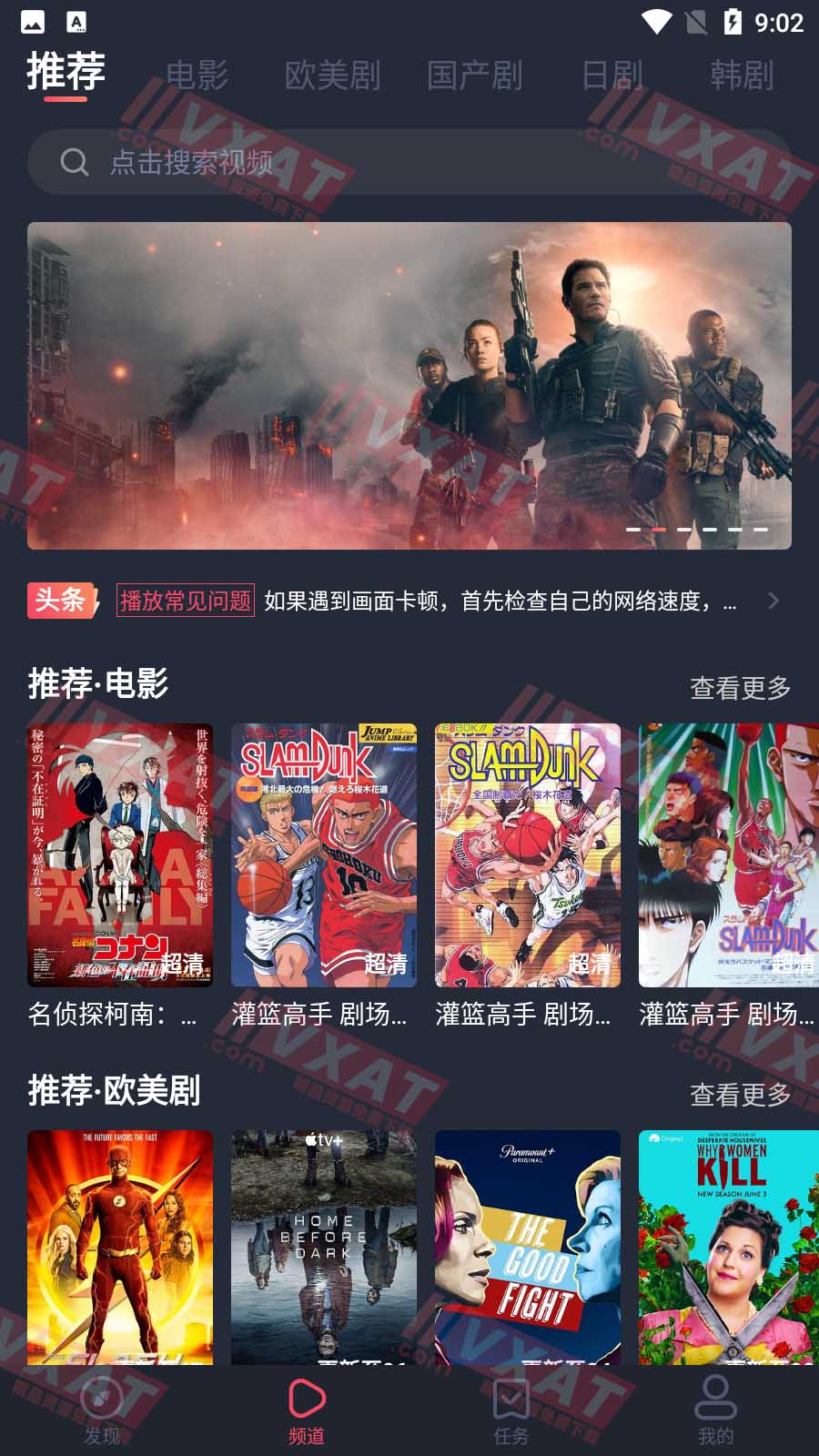
Task: Switch to the 电影 category tab
Action: pyautogui.click(x=199, y=75)
